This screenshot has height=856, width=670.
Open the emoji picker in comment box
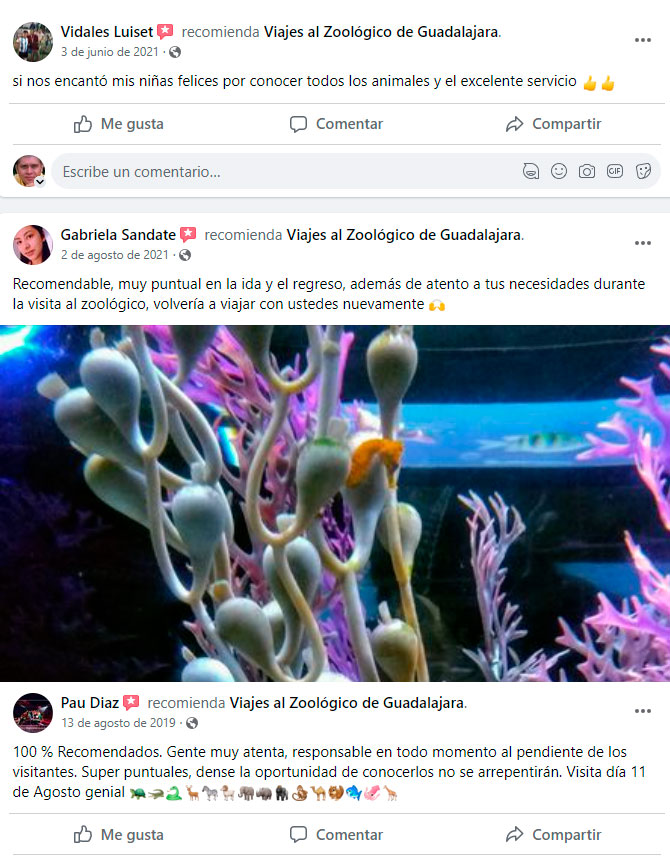tap(559, 171)
